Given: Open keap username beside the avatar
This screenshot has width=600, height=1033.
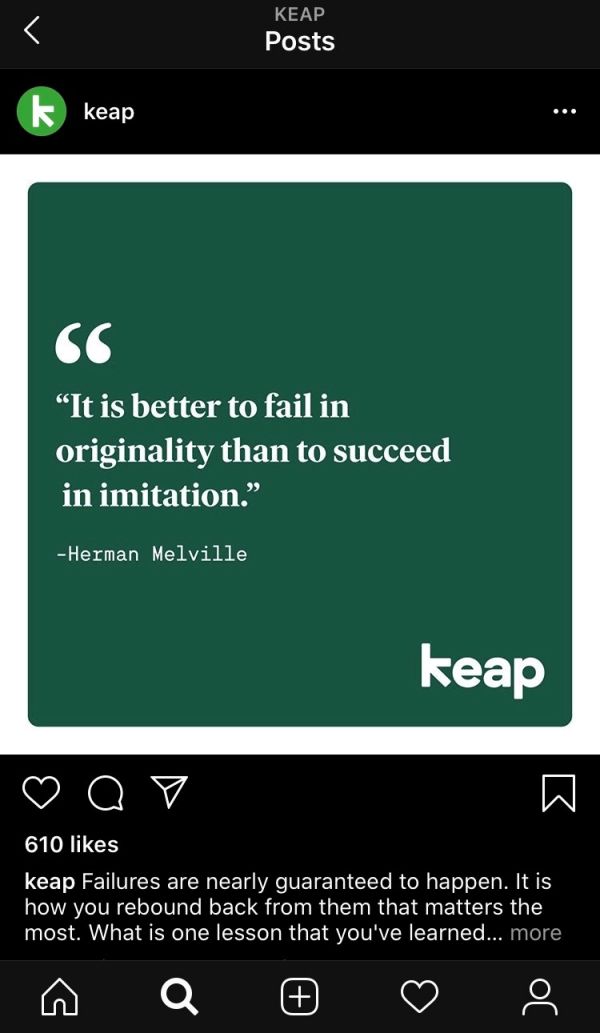Looking at the screenshot, I should [109, 112].
